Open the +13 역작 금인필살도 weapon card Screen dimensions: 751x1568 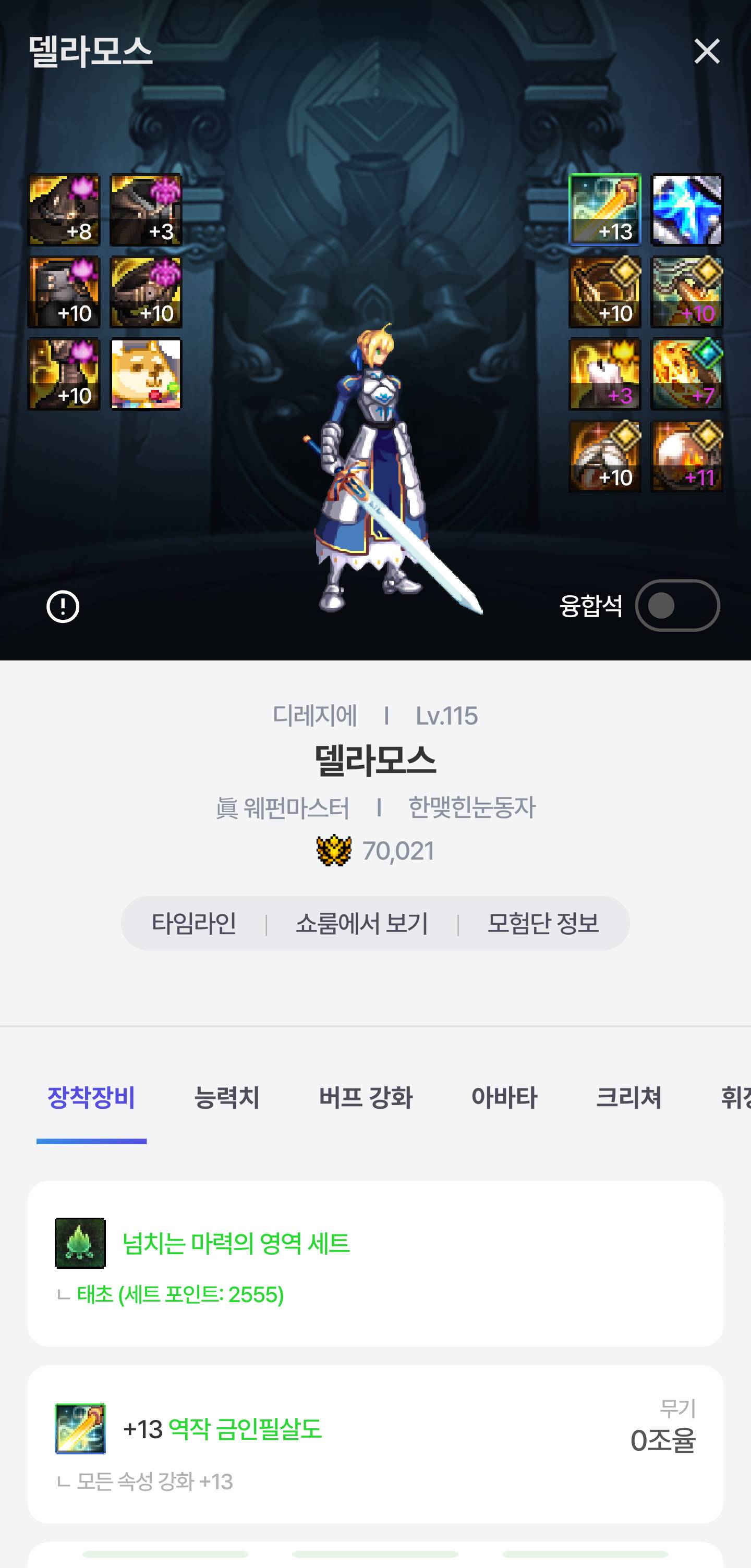point(375,1444)
